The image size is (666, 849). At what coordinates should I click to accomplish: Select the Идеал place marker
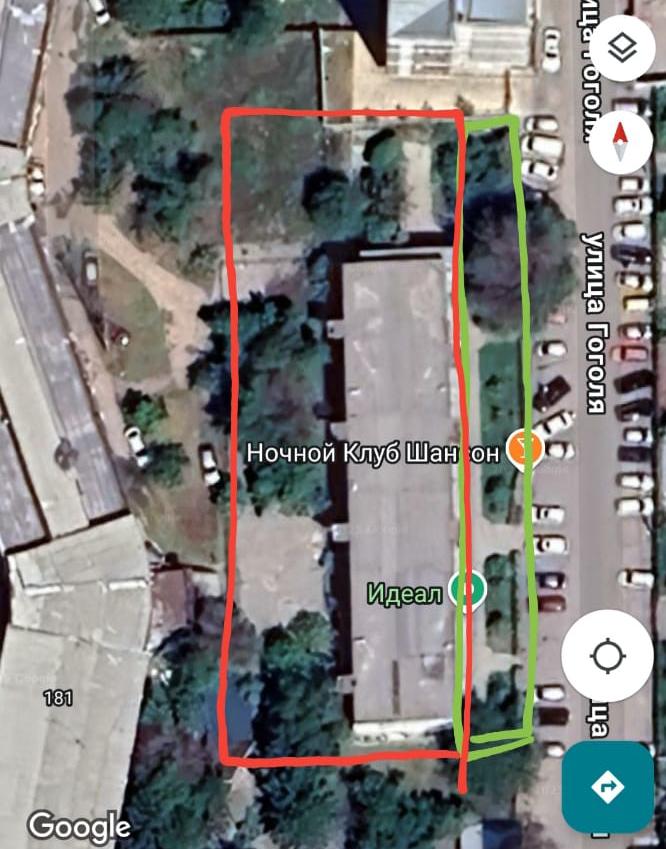click(x=468, y=590)
